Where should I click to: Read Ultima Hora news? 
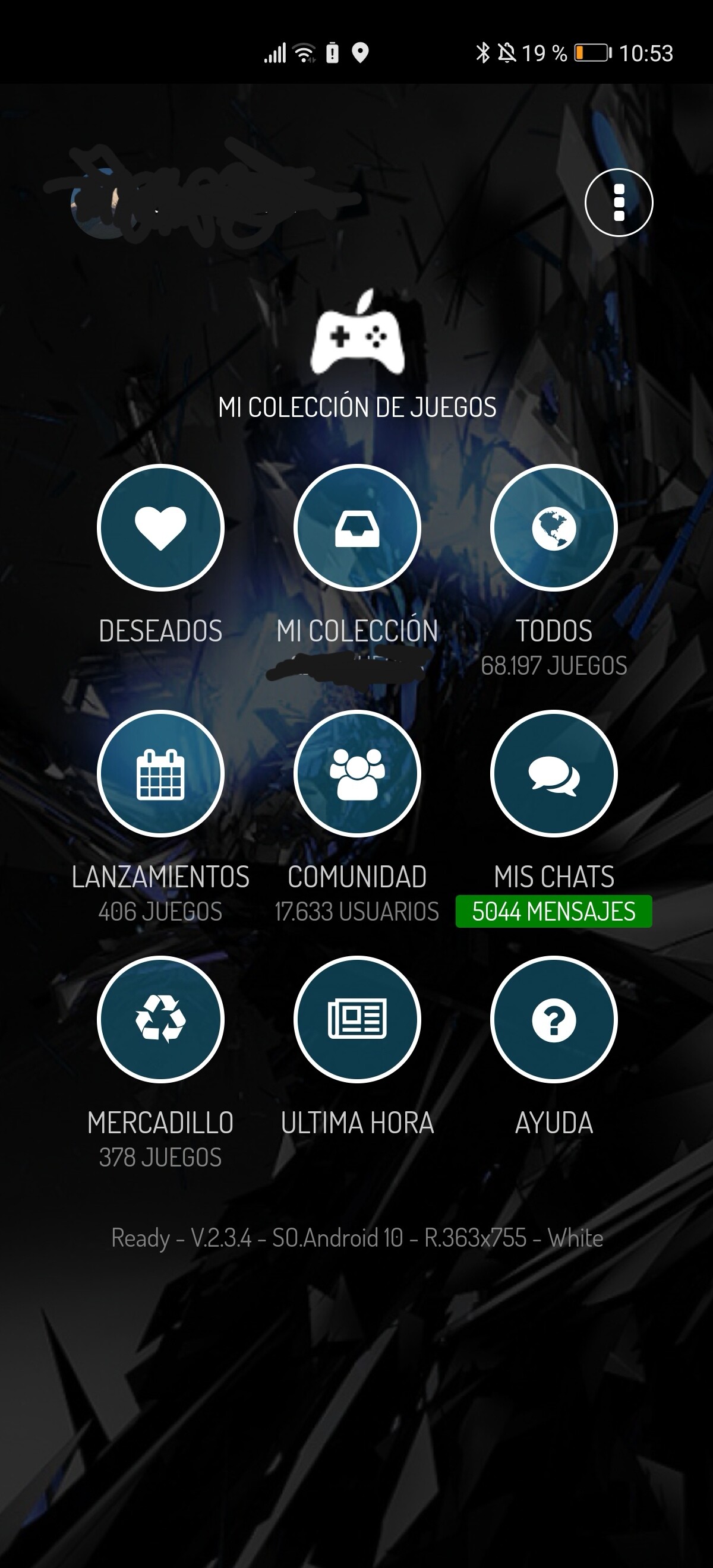click(358, 1020)
